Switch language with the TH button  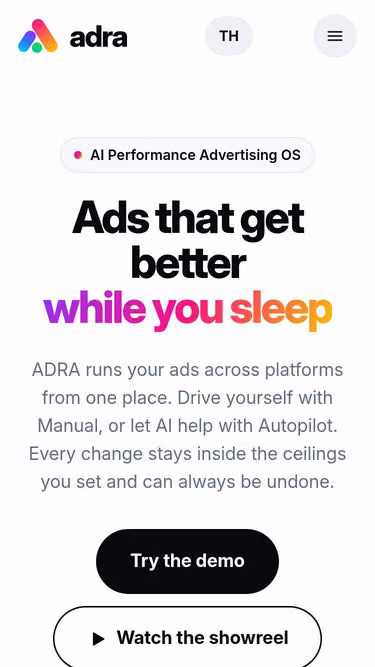pos(229,36)
